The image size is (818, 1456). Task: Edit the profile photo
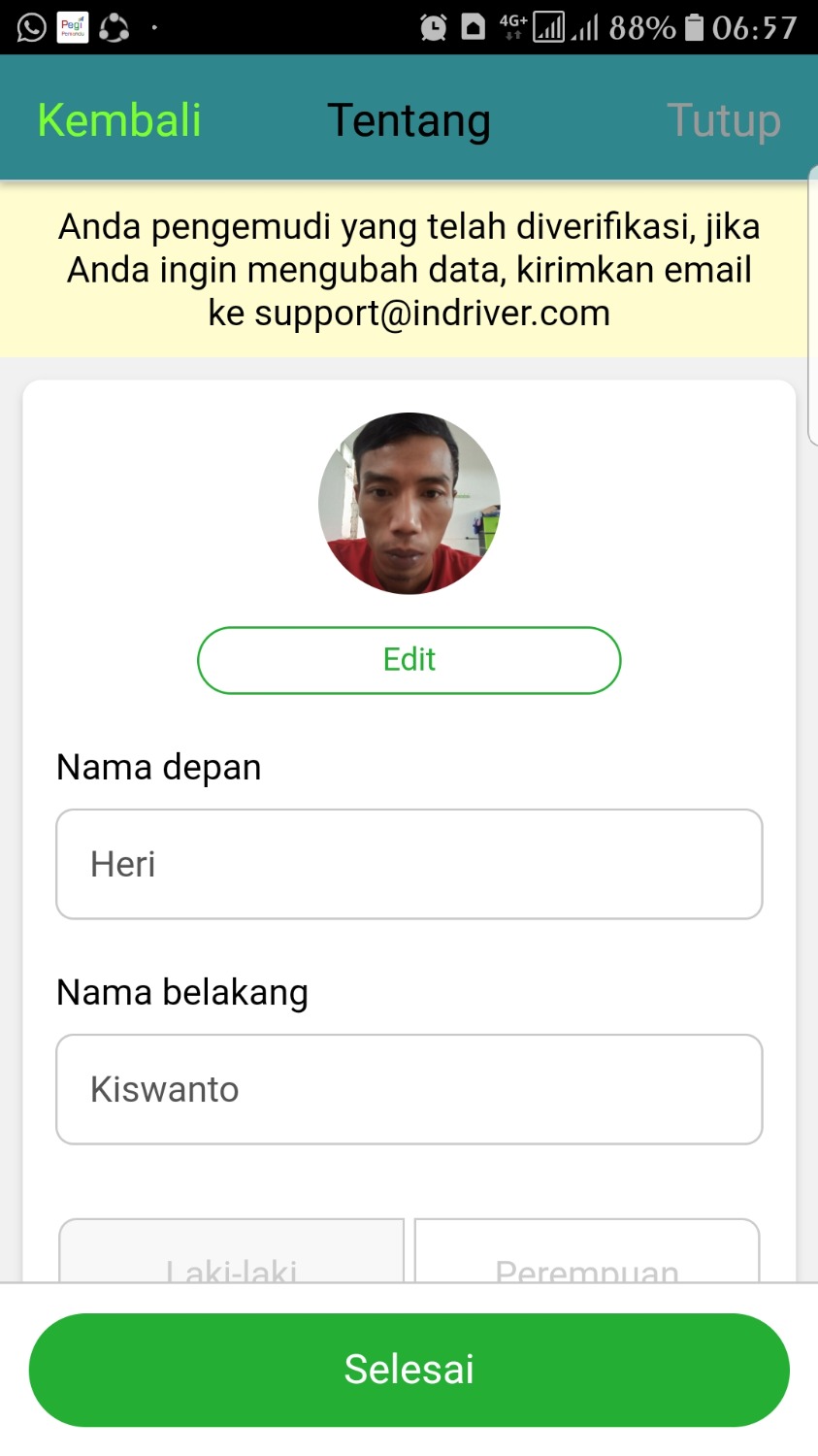(409, 660)
